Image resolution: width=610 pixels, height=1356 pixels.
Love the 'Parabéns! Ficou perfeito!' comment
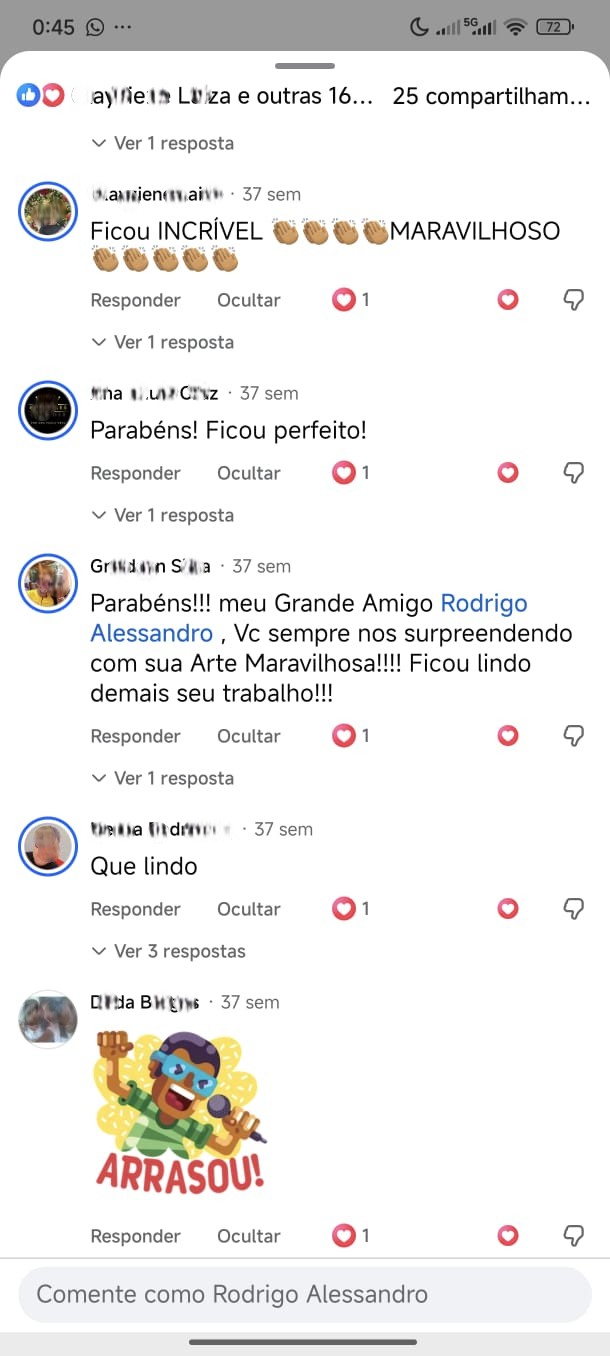pyautogui.click(x=508, y=473)
